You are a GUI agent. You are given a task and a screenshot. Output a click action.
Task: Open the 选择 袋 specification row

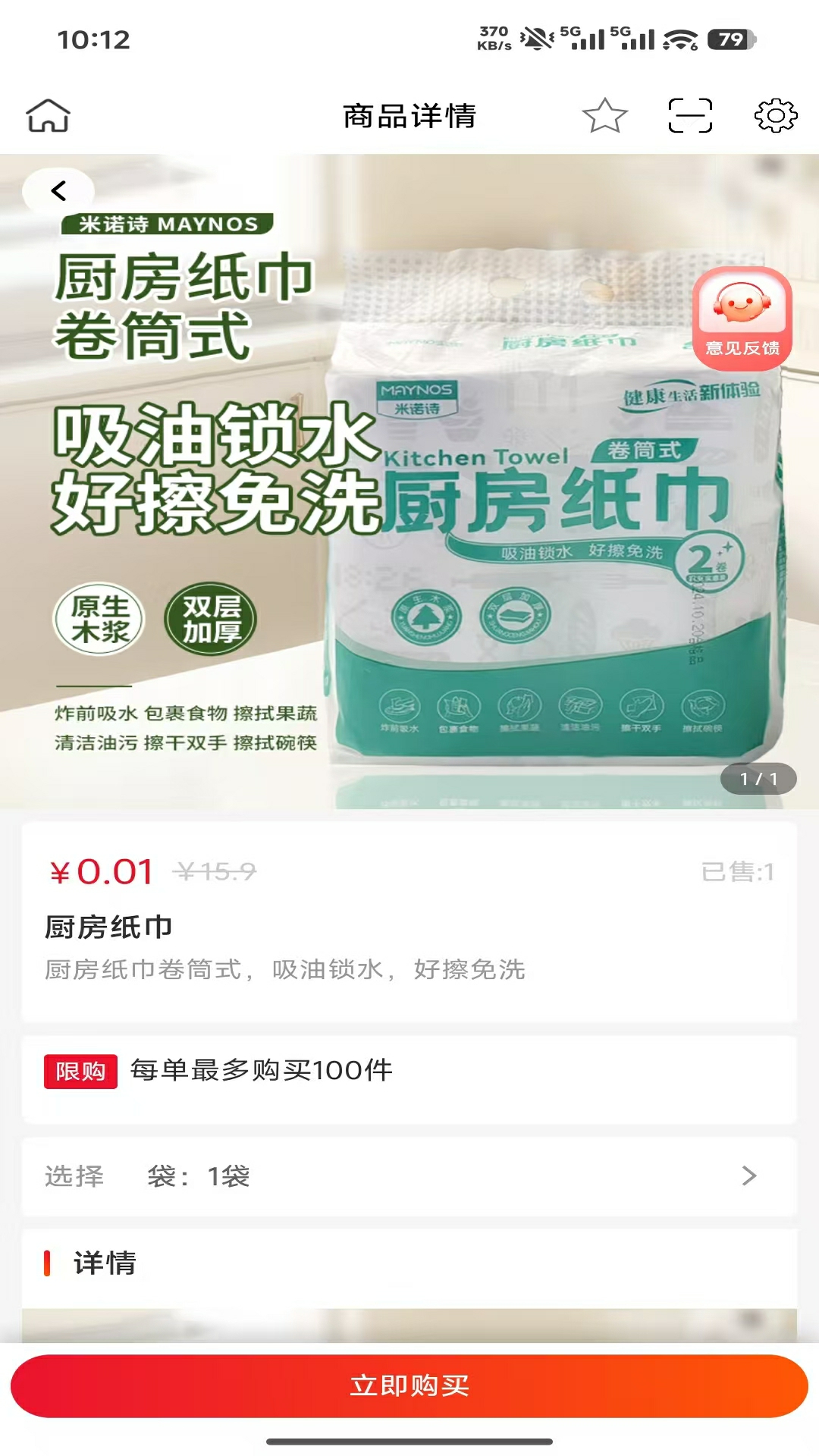pos(409,1176)
